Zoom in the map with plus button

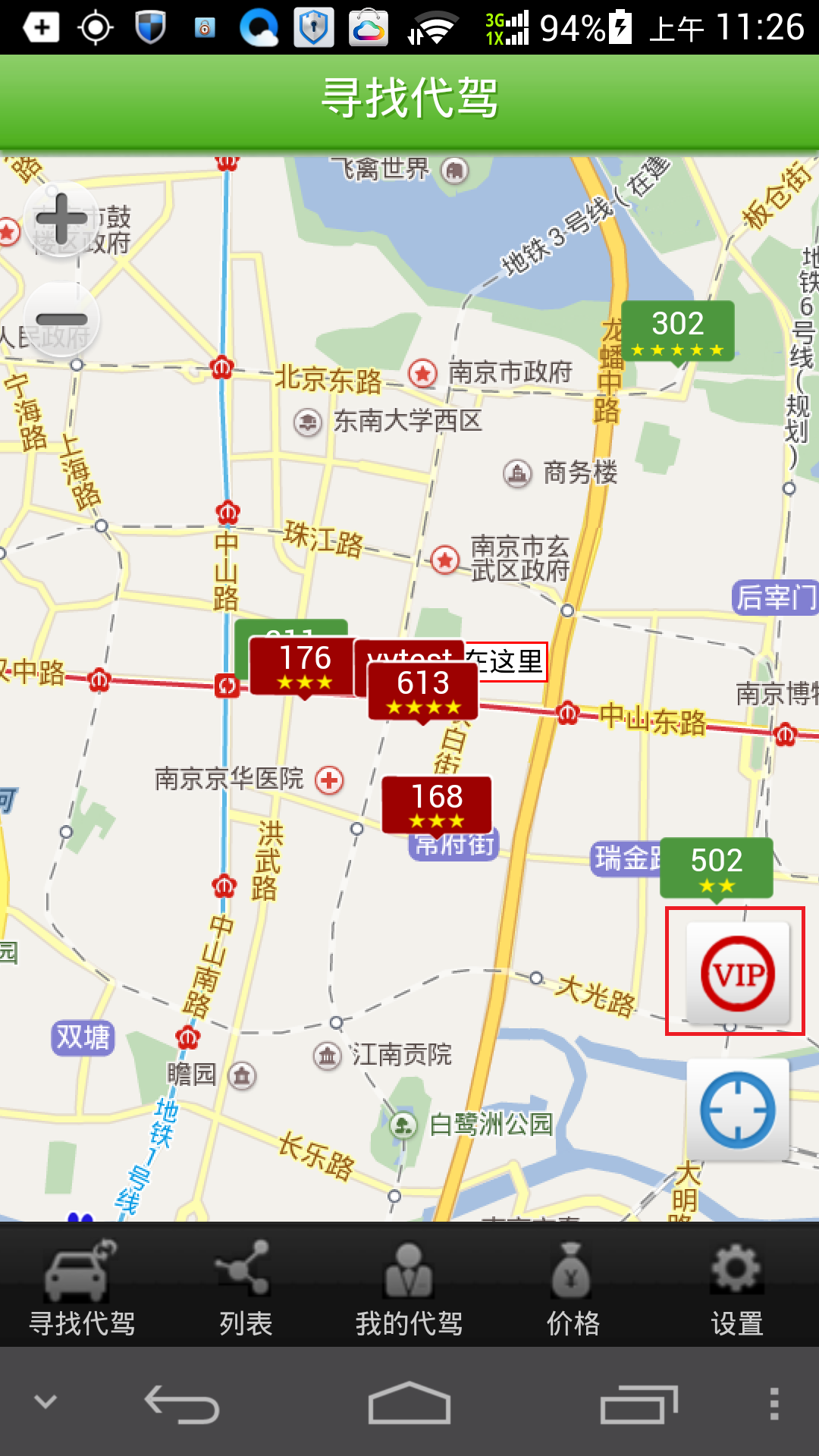(x=62, y=219)
